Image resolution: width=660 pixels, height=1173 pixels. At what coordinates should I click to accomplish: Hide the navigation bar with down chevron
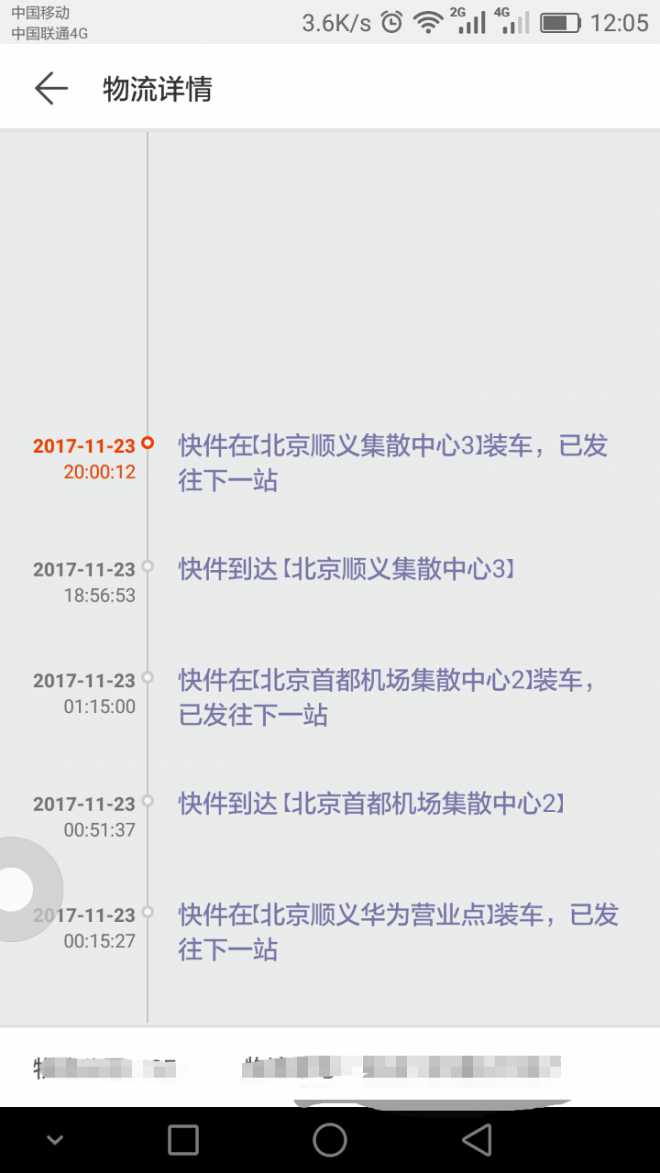click(55, 1140)
